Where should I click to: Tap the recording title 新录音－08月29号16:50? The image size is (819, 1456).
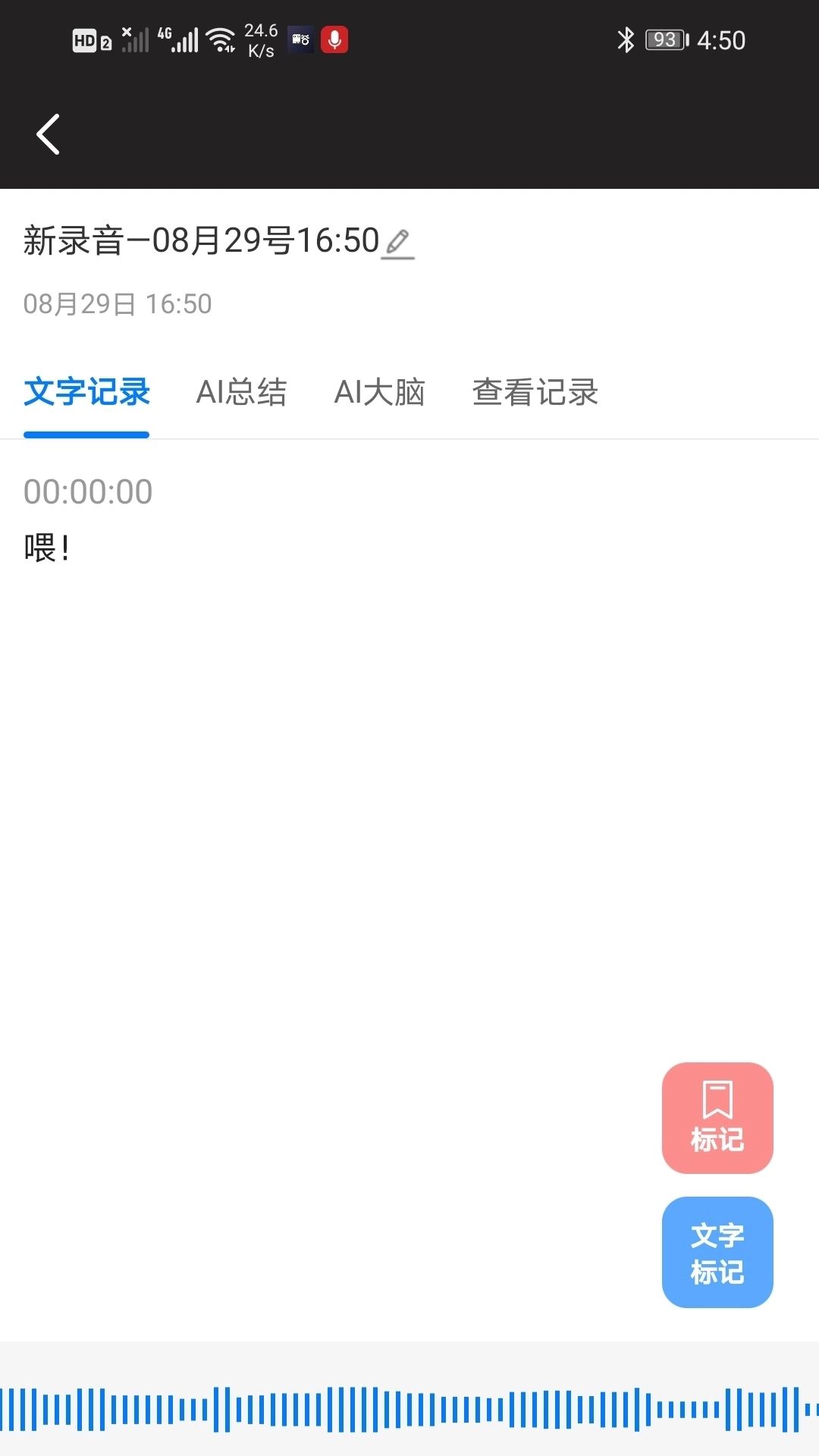click(201, 240)
